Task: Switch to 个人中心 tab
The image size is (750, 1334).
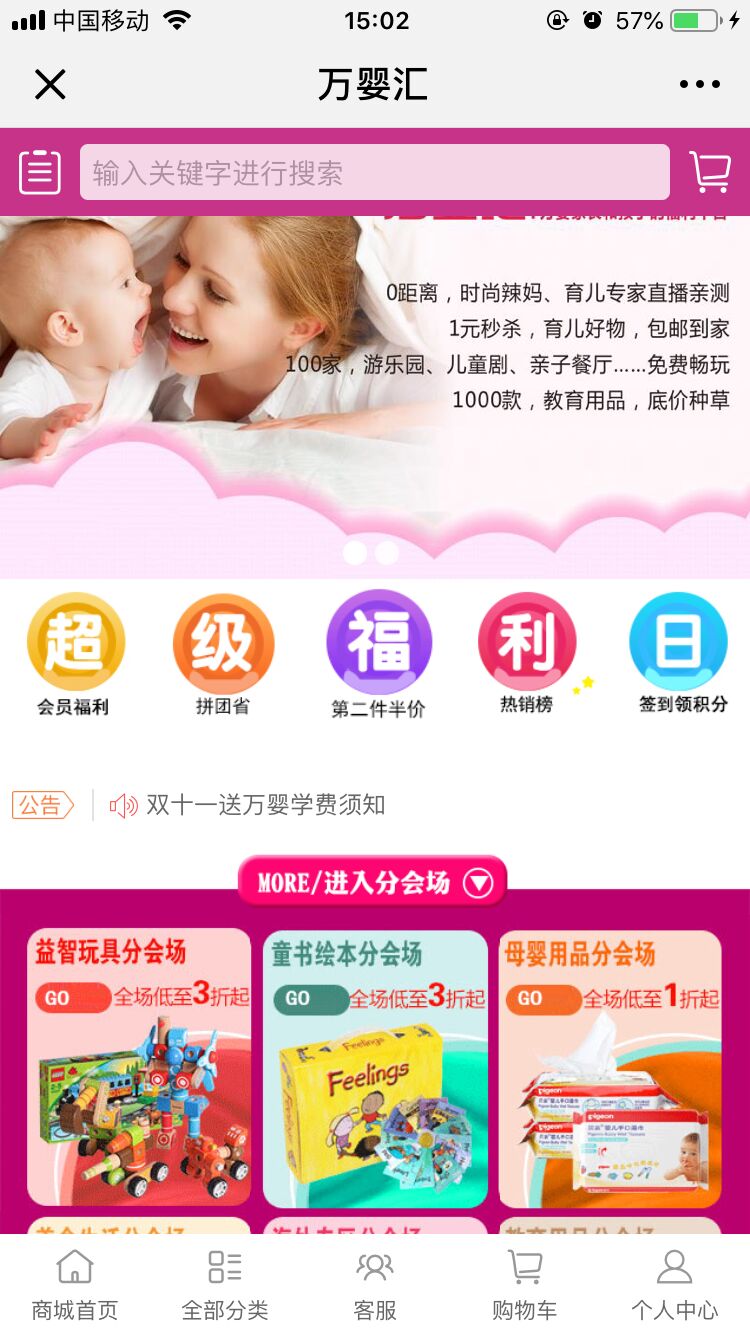Action: click(674, 1285)
